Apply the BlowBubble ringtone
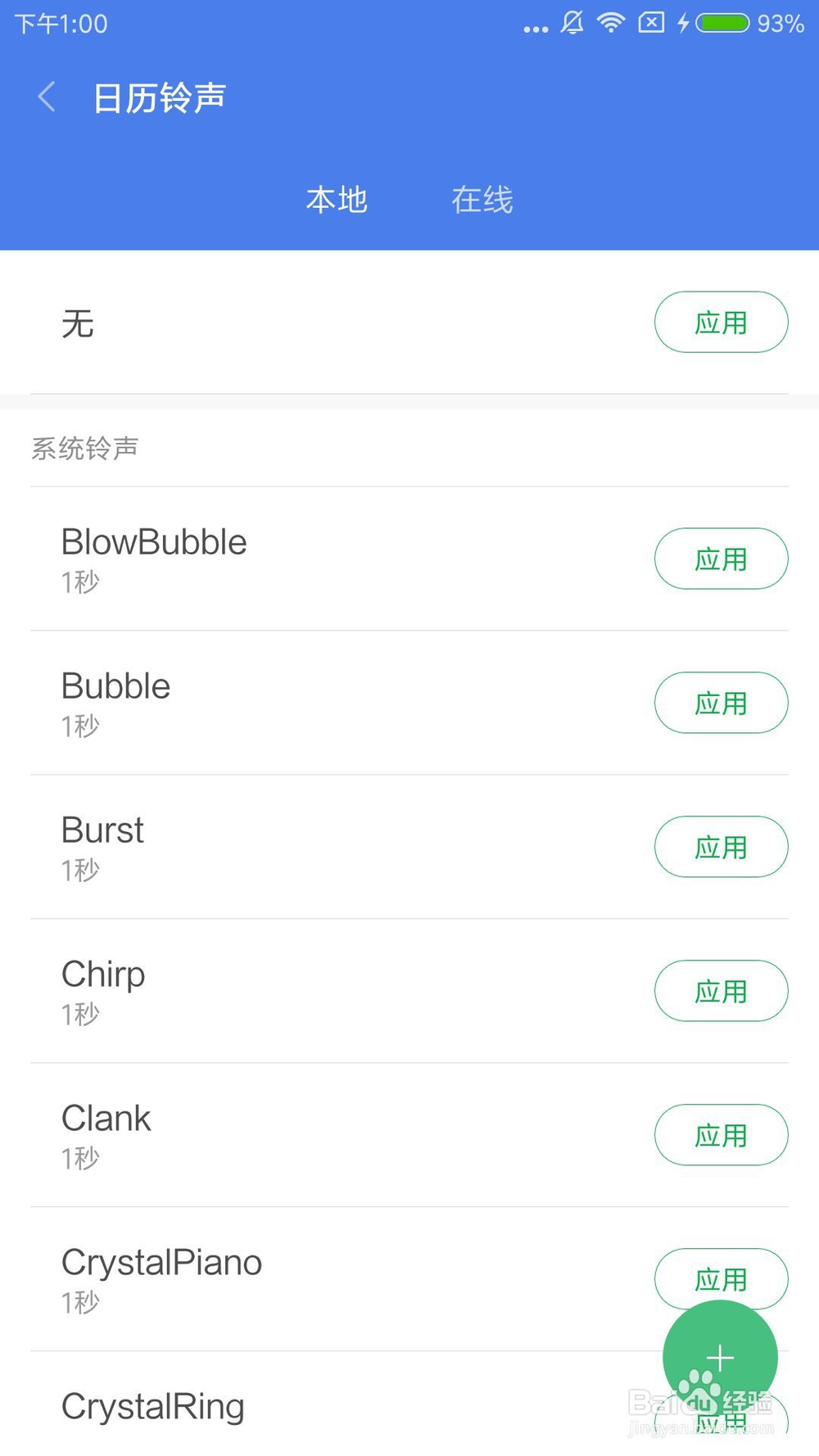 tap(721, 559)
